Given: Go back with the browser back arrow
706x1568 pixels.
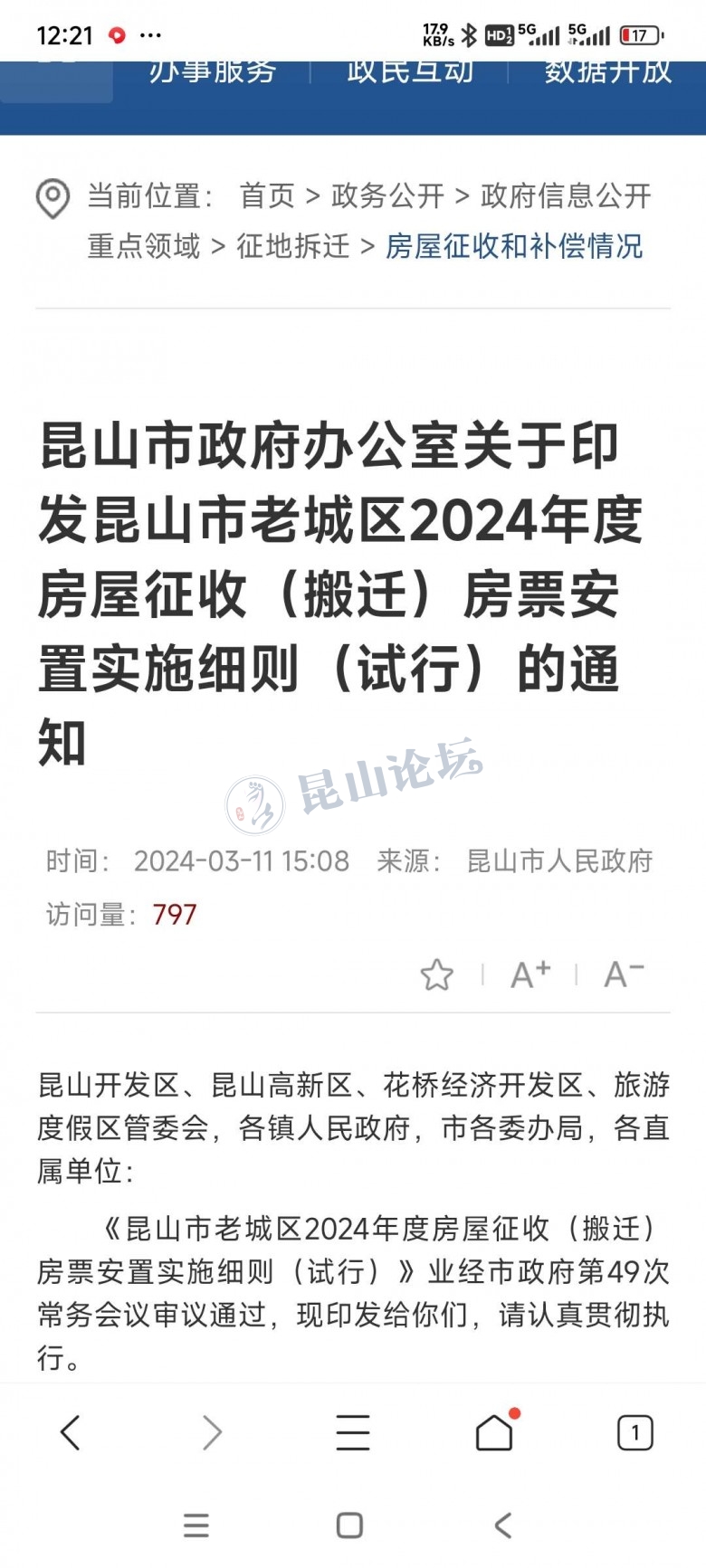Looking at the screenshot, I should coord(71,1432).
